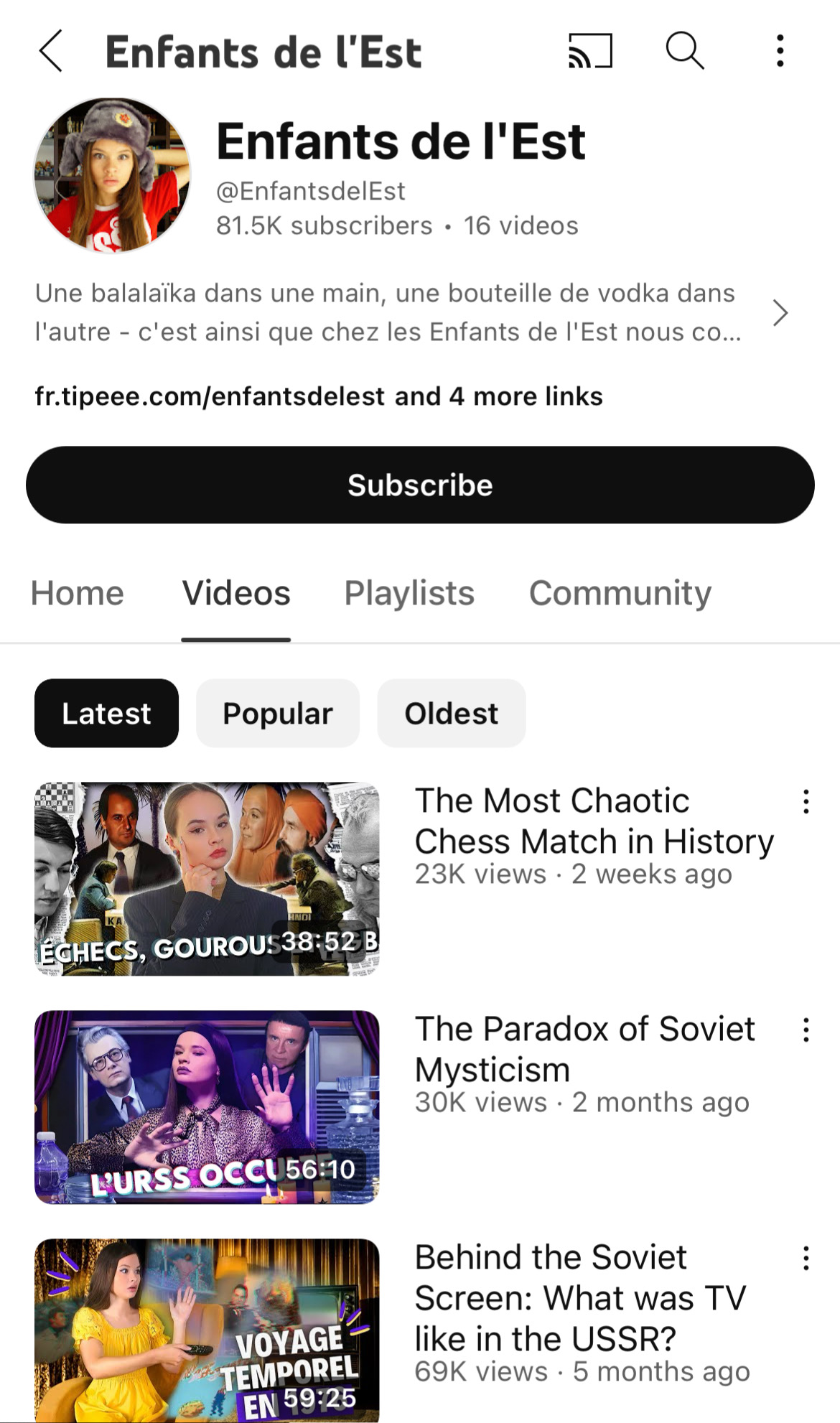
Task: Go back using the top-left arrow
Action: tap(51, 51)
